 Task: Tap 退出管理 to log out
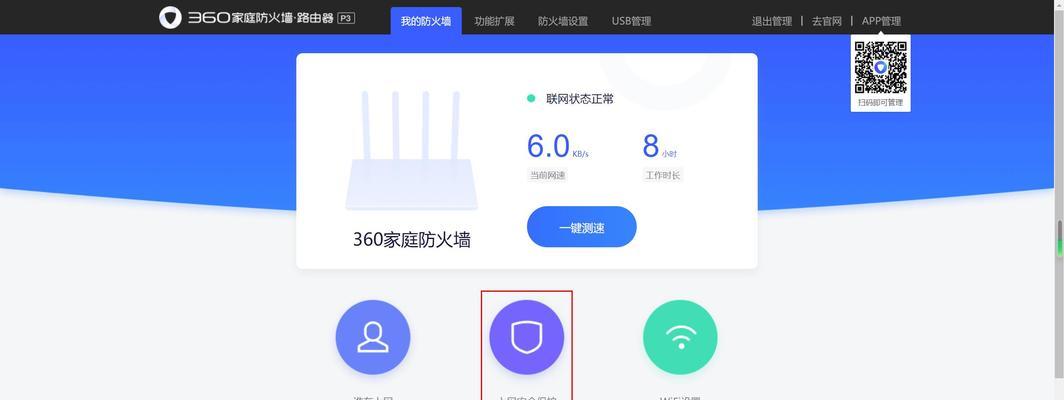tap(771, 21)
